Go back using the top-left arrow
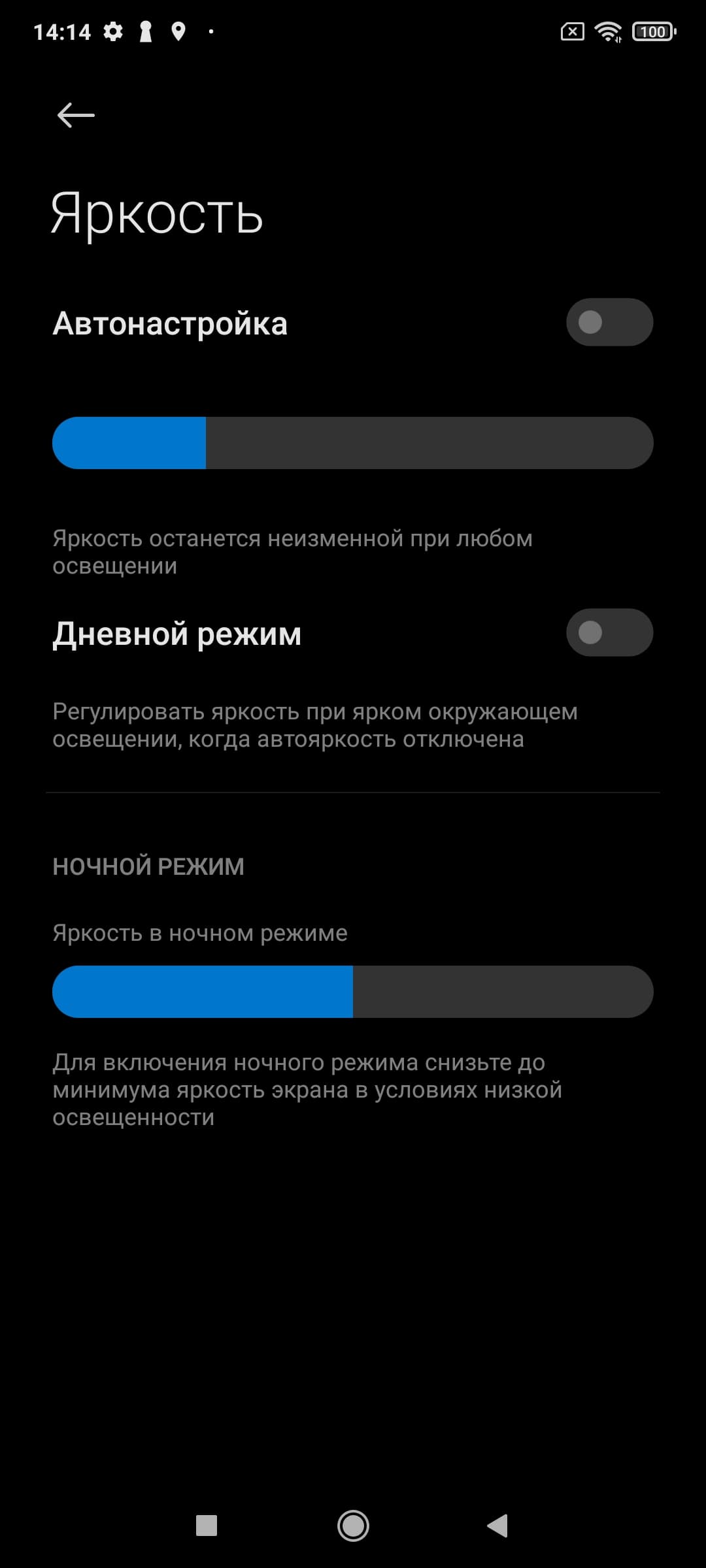706x1568 pixels. [76, 116]
